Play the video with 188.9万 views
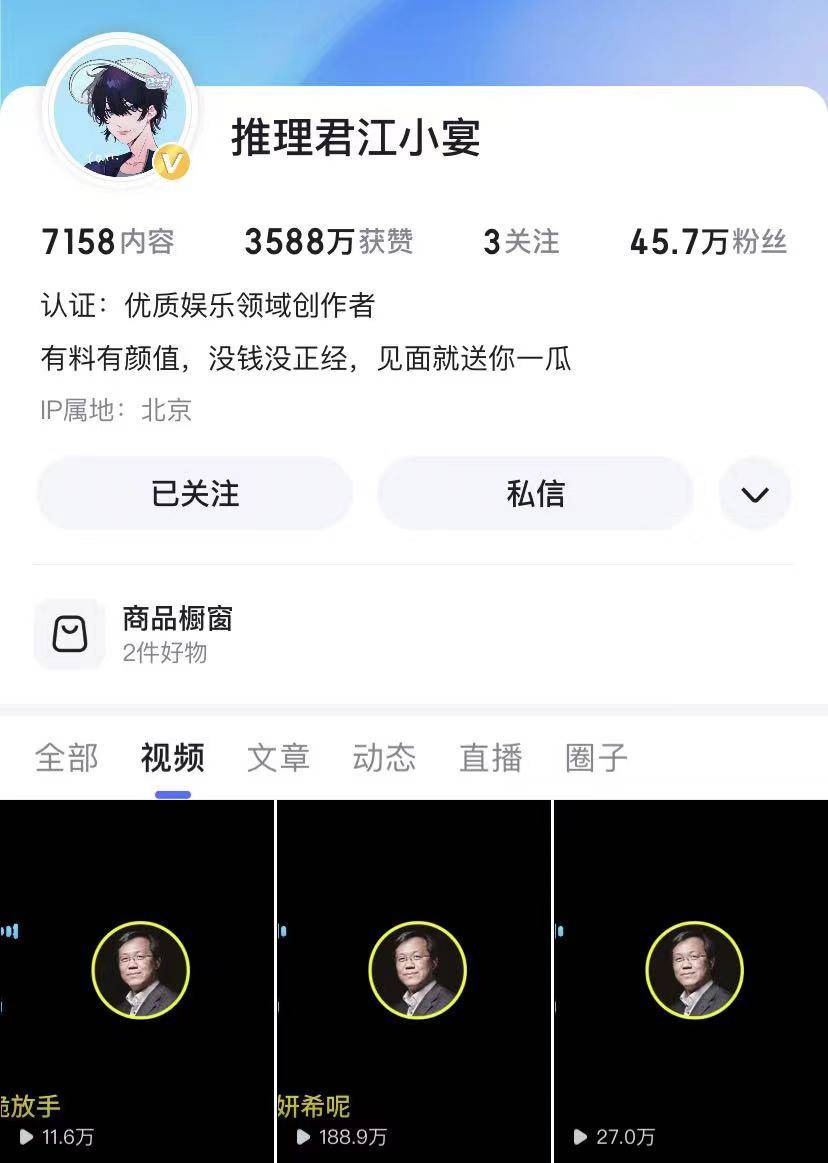828x1163 pixels. [x=414, y=980]
